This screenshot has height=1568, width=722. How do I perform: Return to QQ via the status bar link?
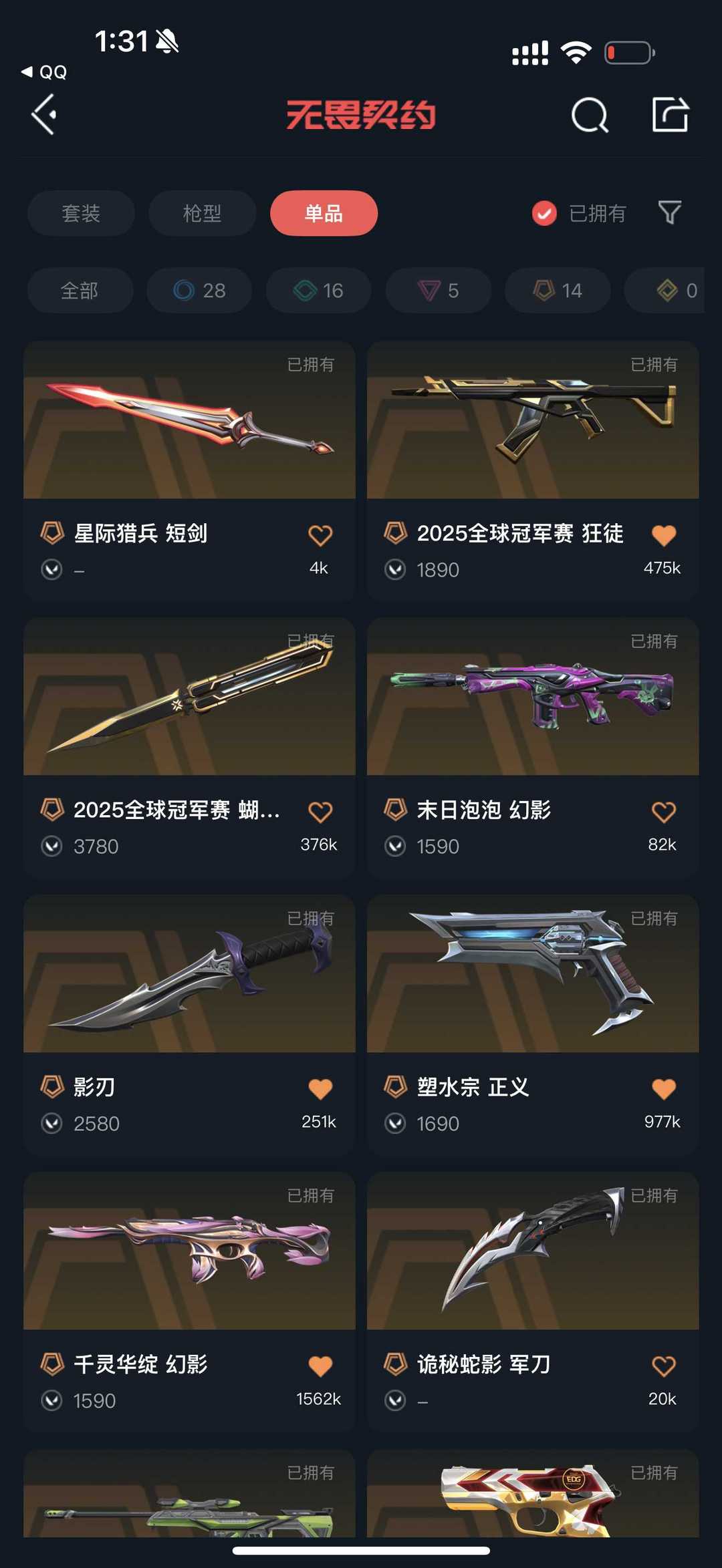pos(45,72)
